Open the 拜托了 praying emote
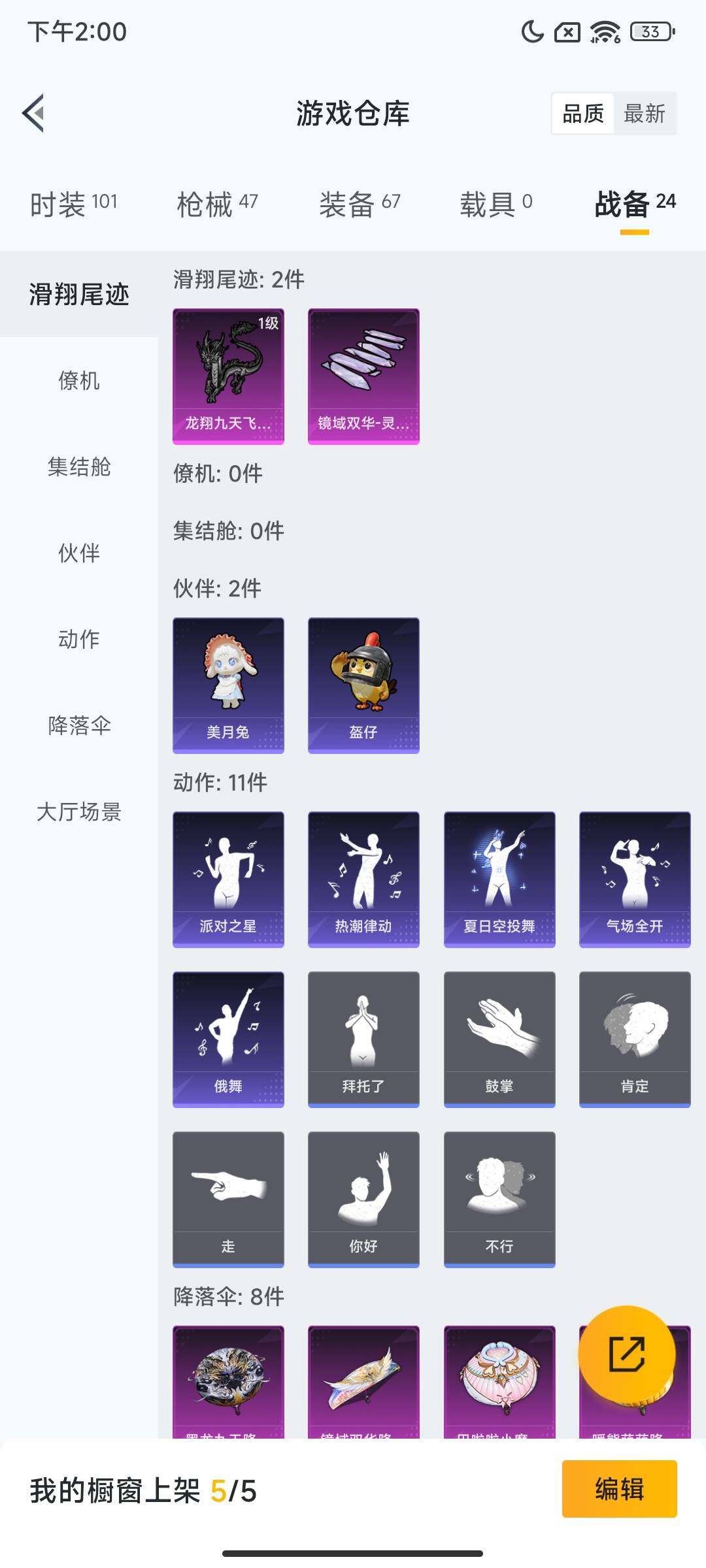This screenshot has height=1568, width=706. pos(363,1039)
